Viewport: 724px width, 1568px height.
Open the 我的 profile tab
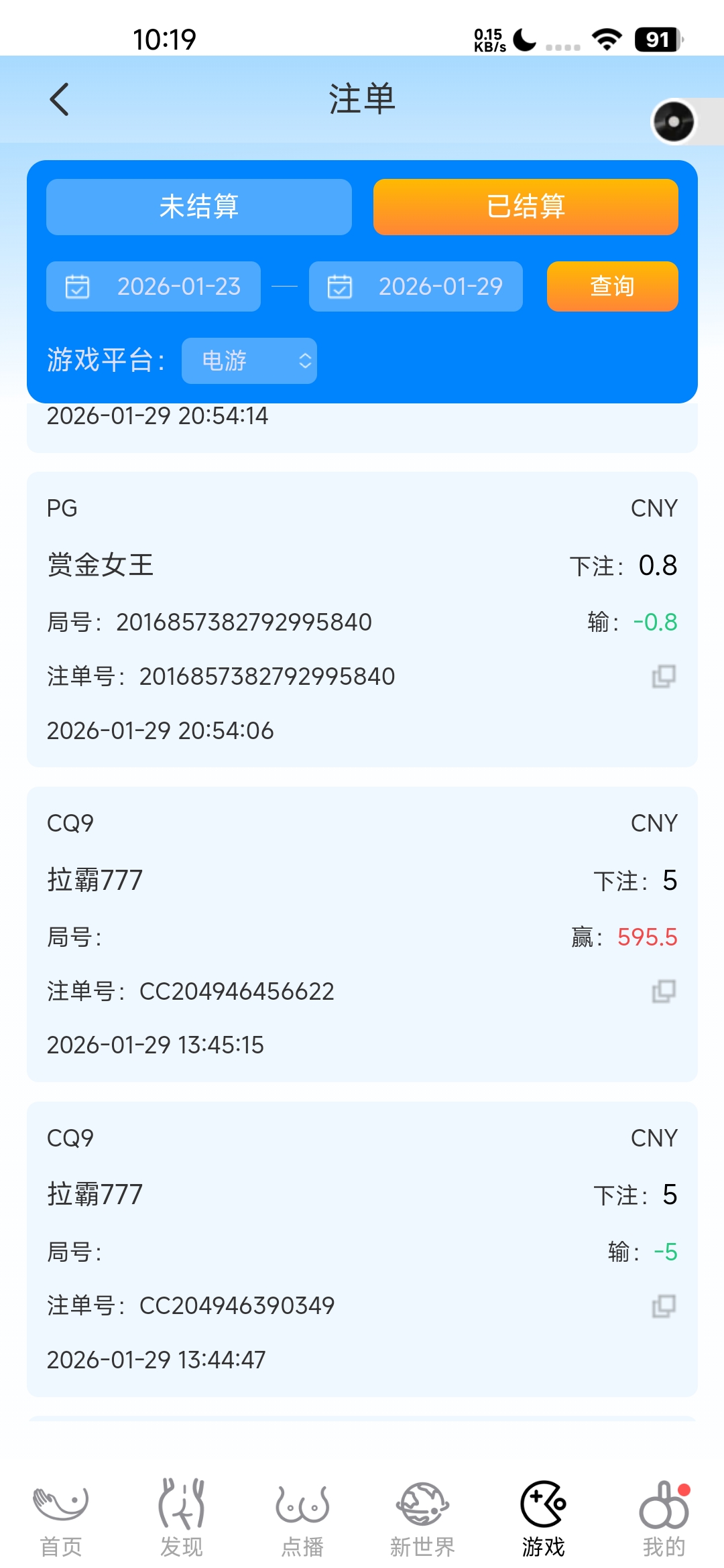tap(664, 1513)
